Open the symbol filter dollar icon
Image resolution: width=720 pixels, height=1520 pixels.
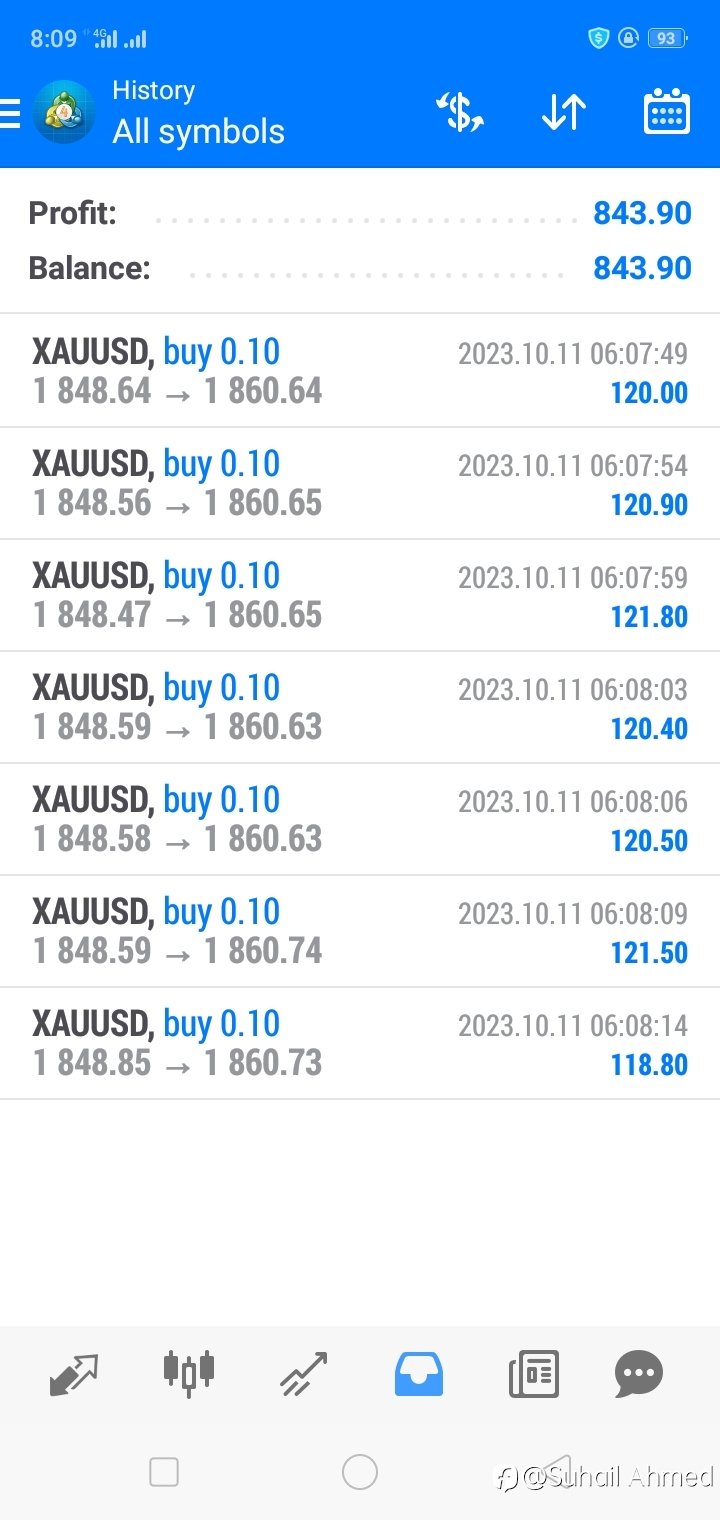click(460, 112)
